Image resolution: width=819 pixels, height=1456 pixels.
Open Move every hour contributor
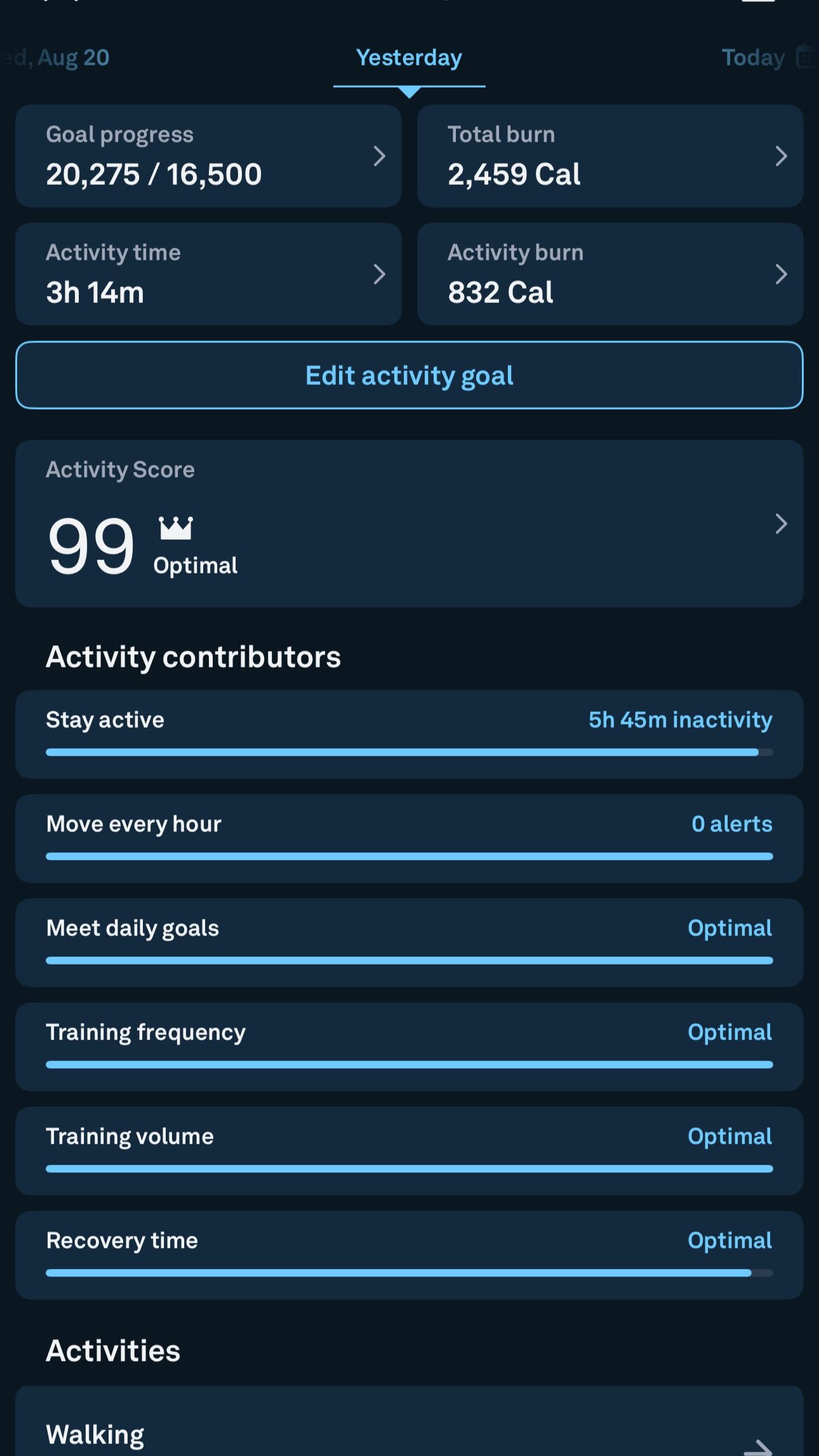[x=409, y=838]
